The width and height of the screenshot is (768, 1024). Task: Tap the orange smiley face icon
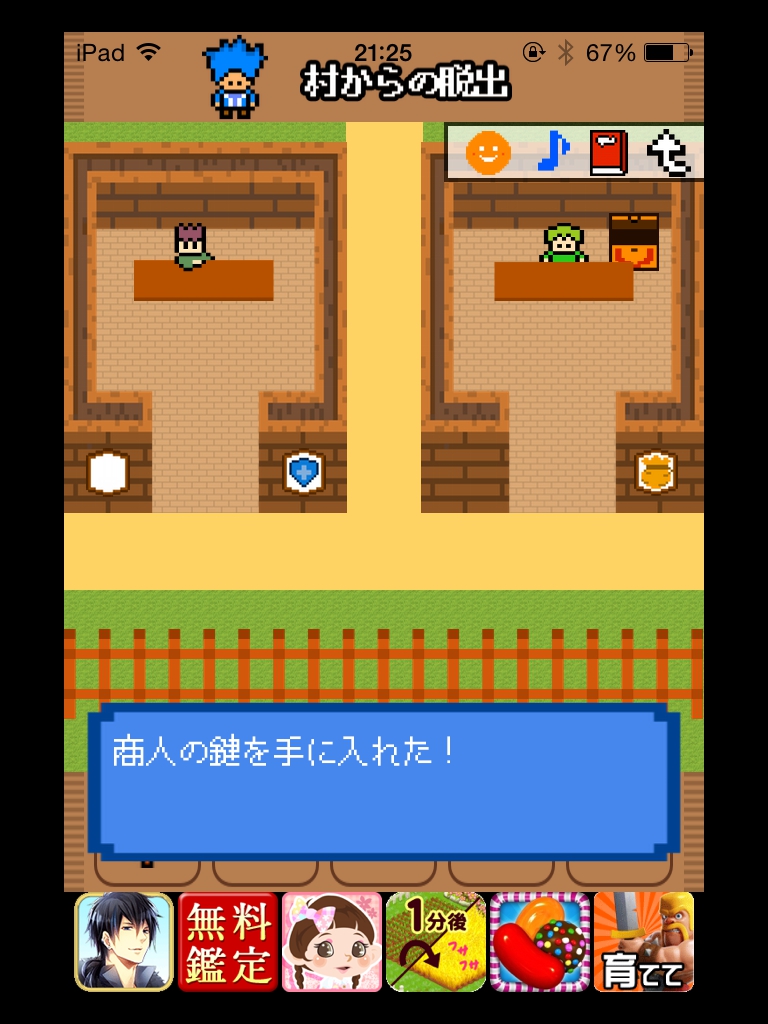coord(488,153)
